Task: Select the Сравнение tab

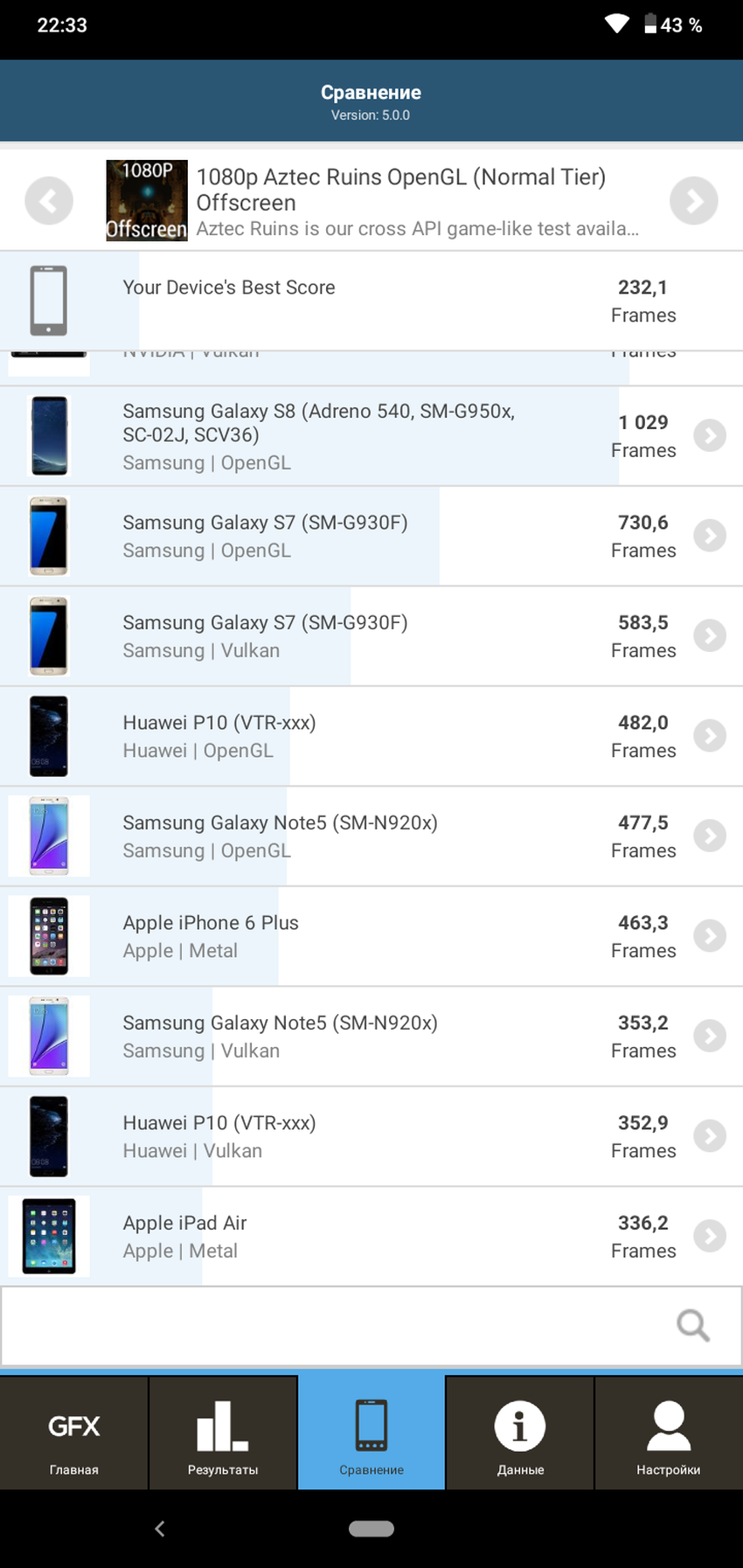Action: pyautogui.click(x=371, y=1433)
